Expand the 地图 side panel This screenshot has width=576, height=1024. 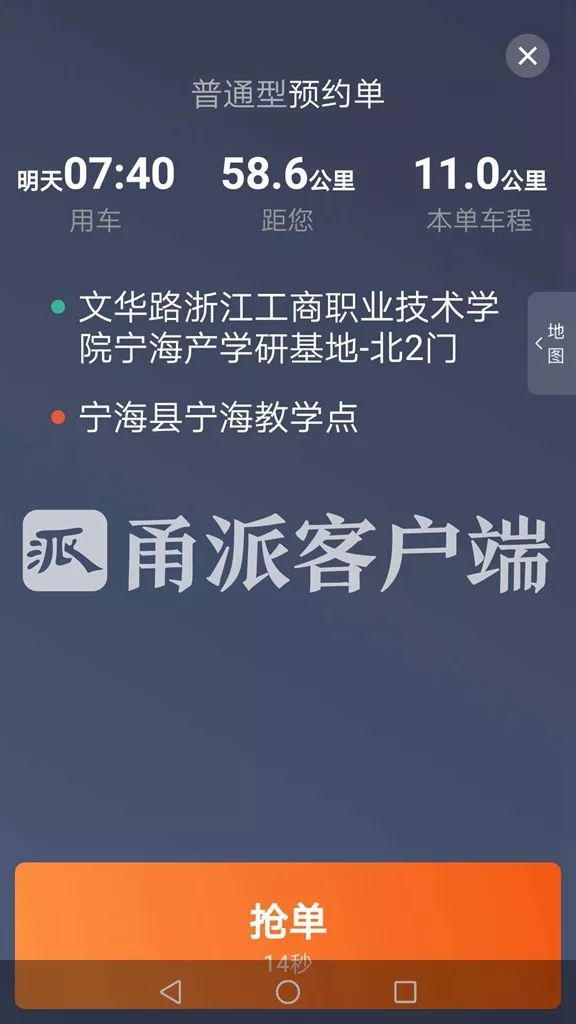[552, 343]
